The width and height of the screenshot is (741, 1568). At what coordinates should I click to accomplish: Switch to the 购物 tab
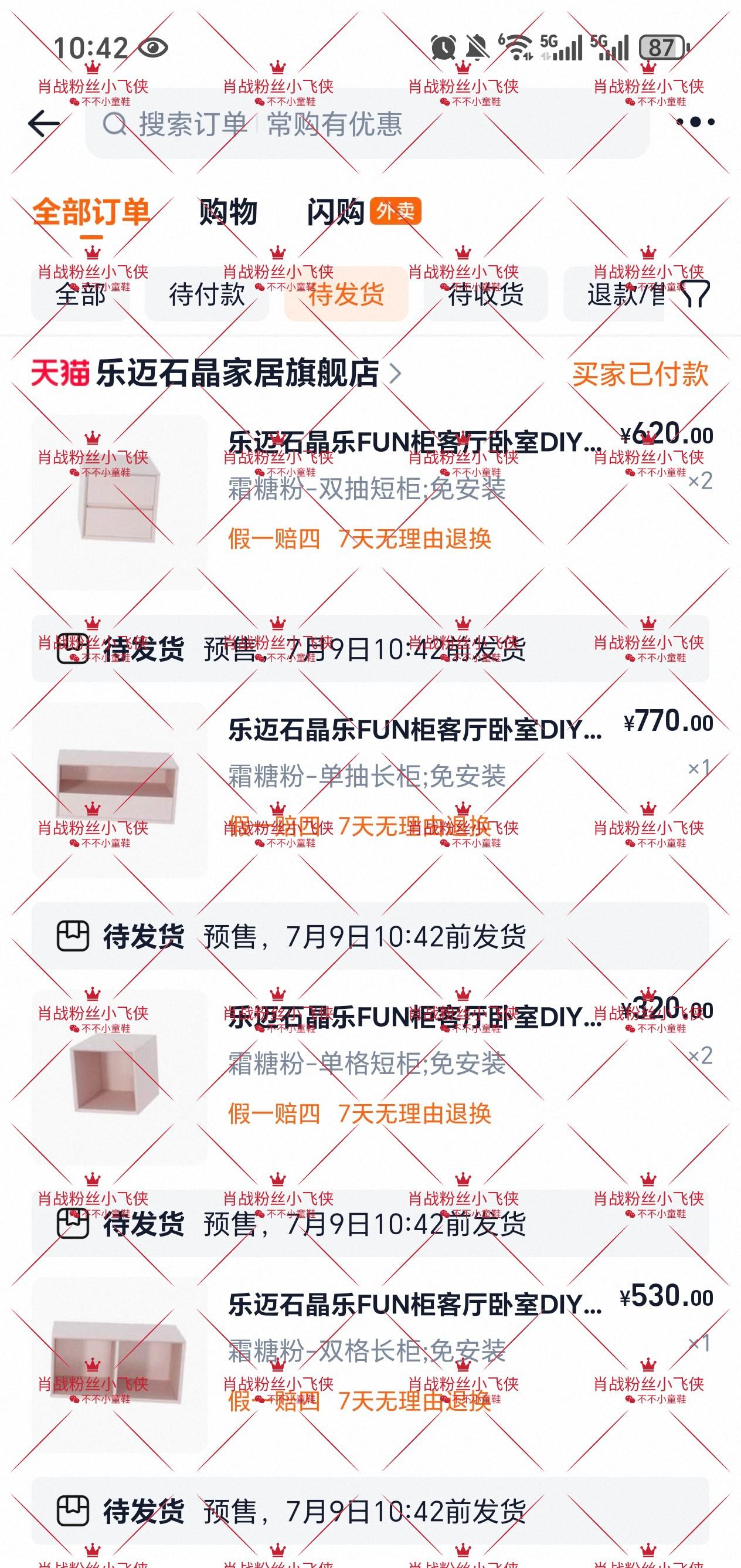228,212
